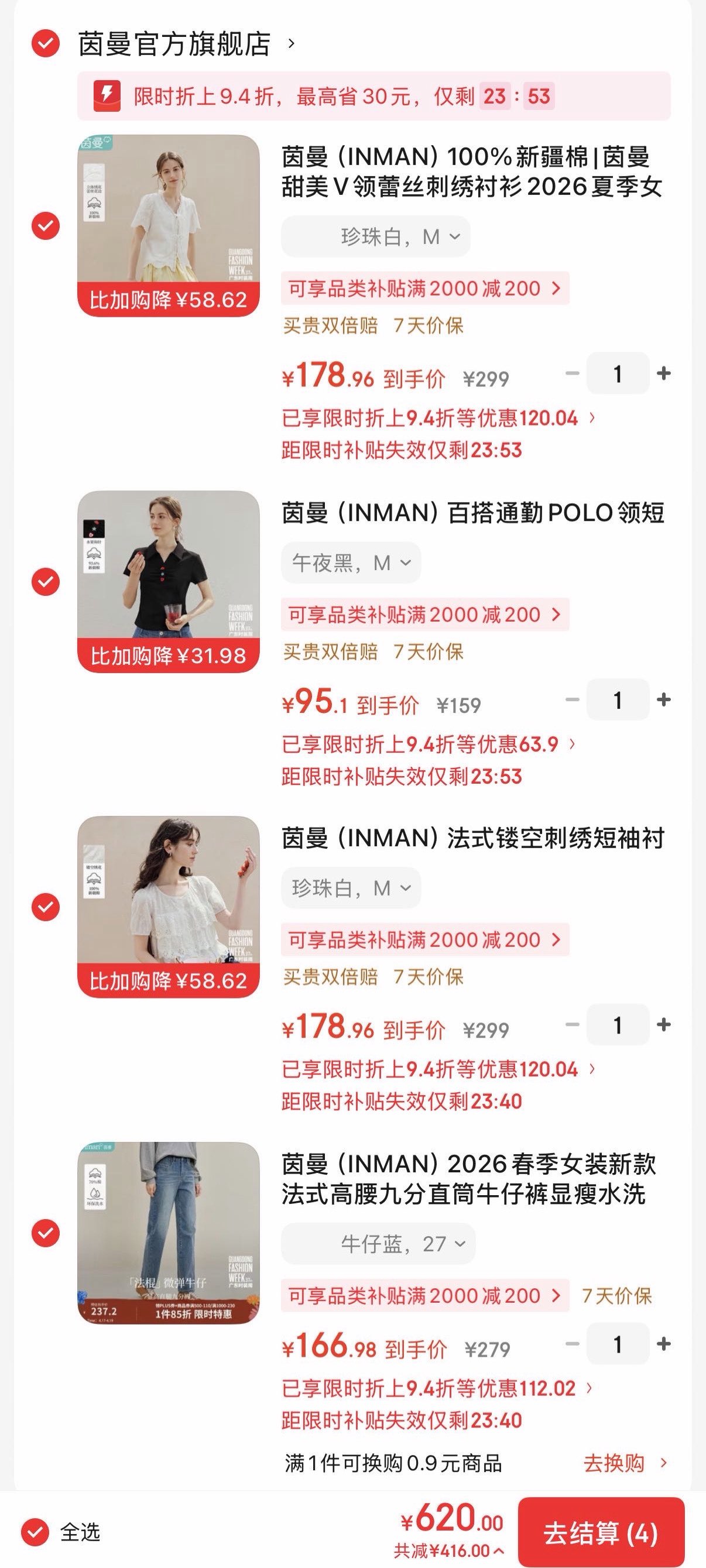Increase quantity of the 直筒牛仔裤
This screenshot has height=1568, width=706.
pos(664,1343)
